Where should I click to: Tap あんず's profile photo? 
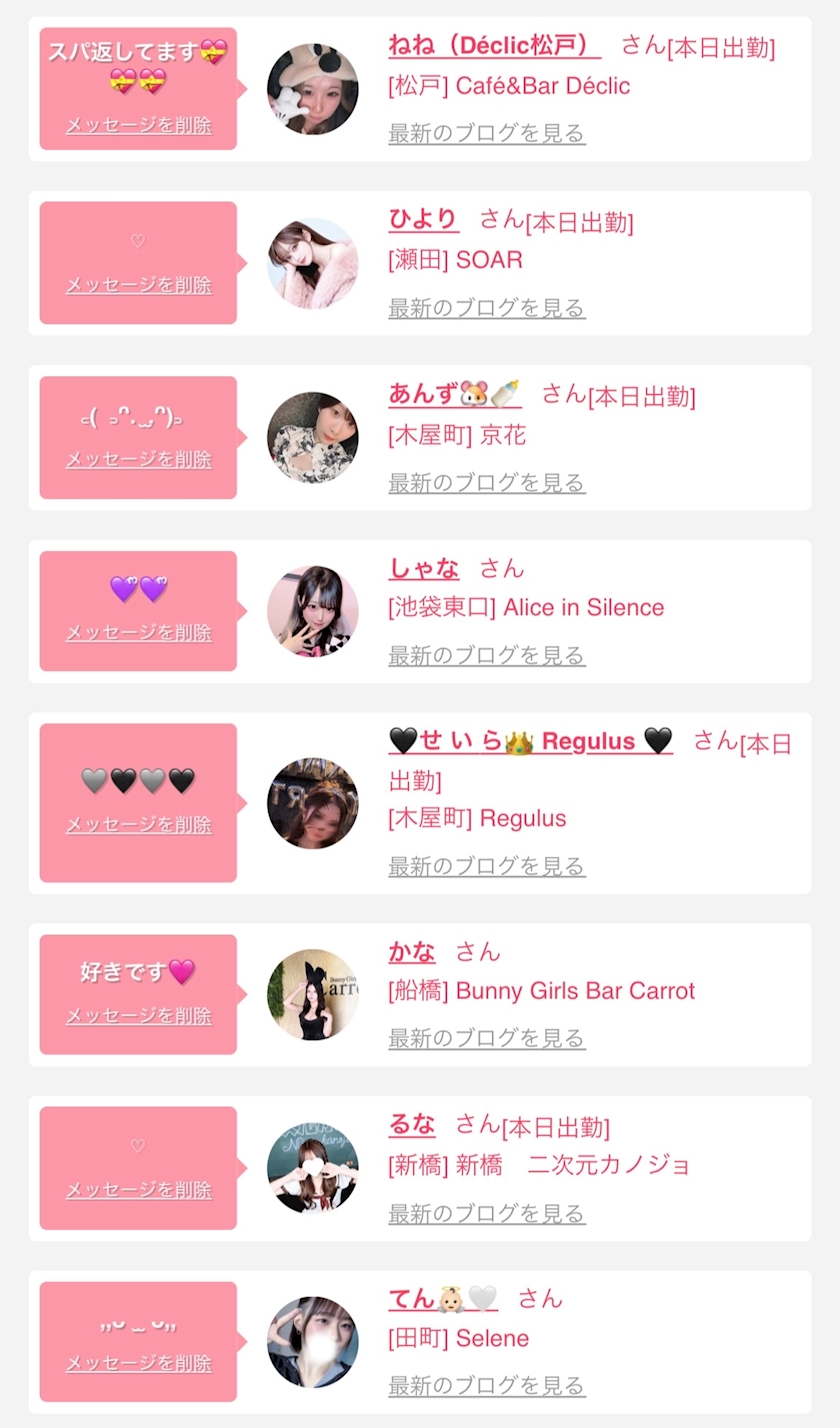coord(312,437)
